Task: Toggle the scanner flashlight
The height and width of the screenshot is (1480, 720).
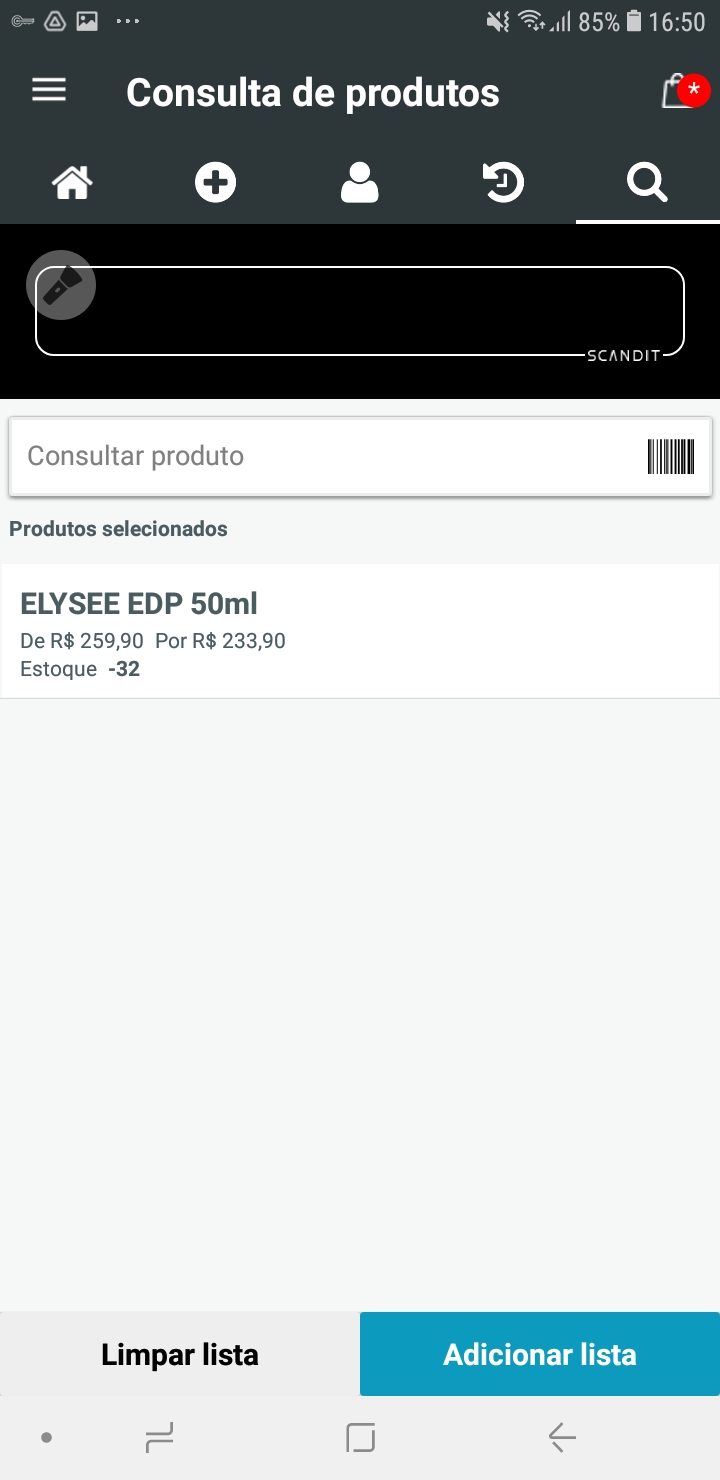Action: (x=61, y=285)
